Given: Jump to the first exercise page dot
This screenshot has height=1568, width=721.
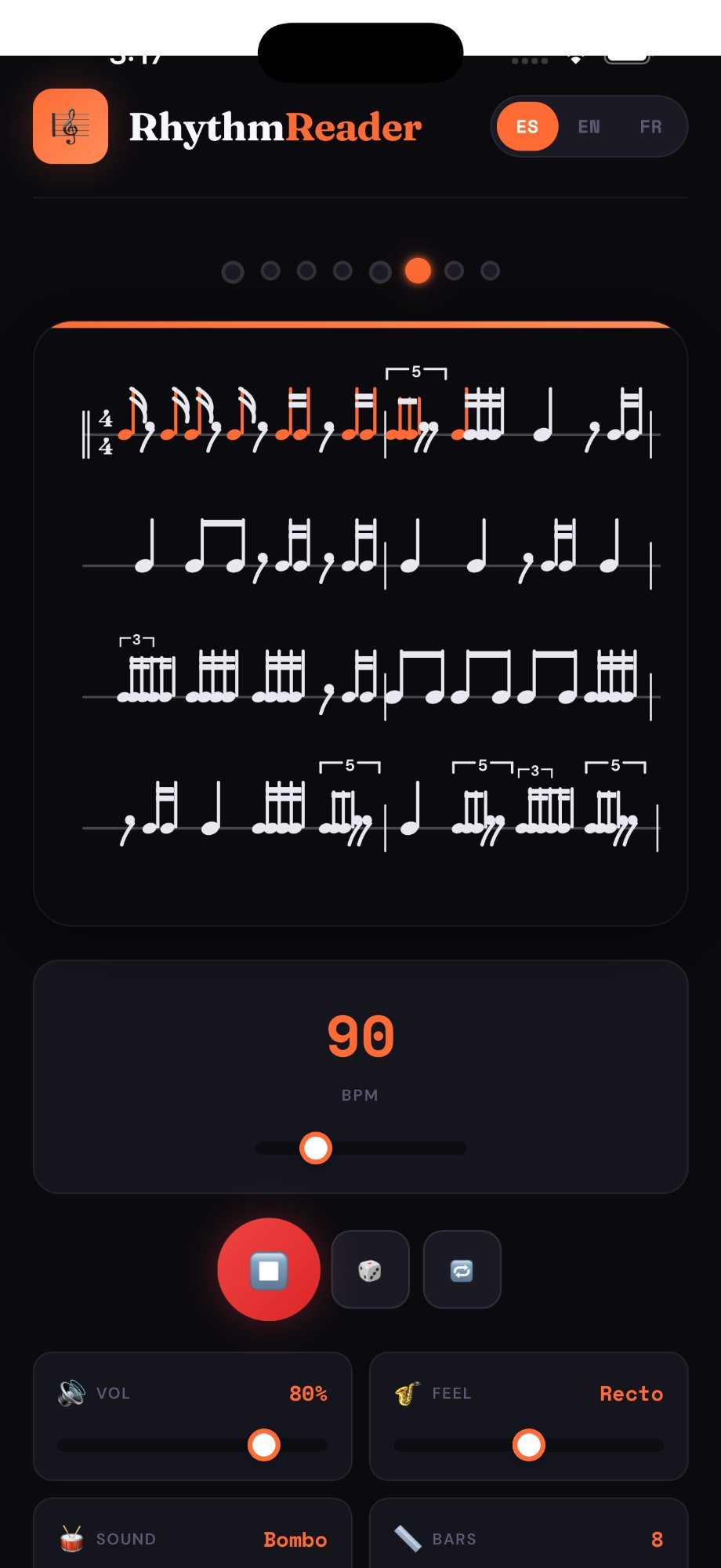Looking at the screenshot, I should tap(231, 270).
